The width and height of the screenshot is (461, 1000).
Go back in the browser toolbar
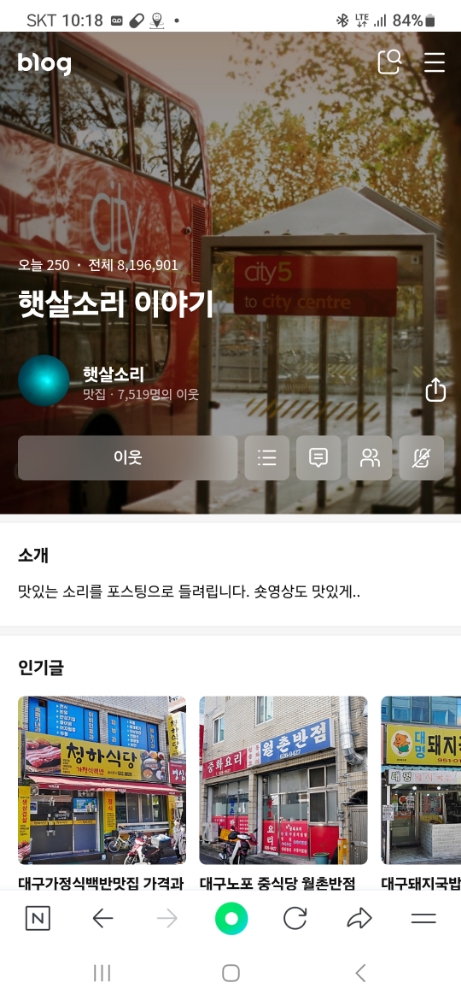coord(102,918)
